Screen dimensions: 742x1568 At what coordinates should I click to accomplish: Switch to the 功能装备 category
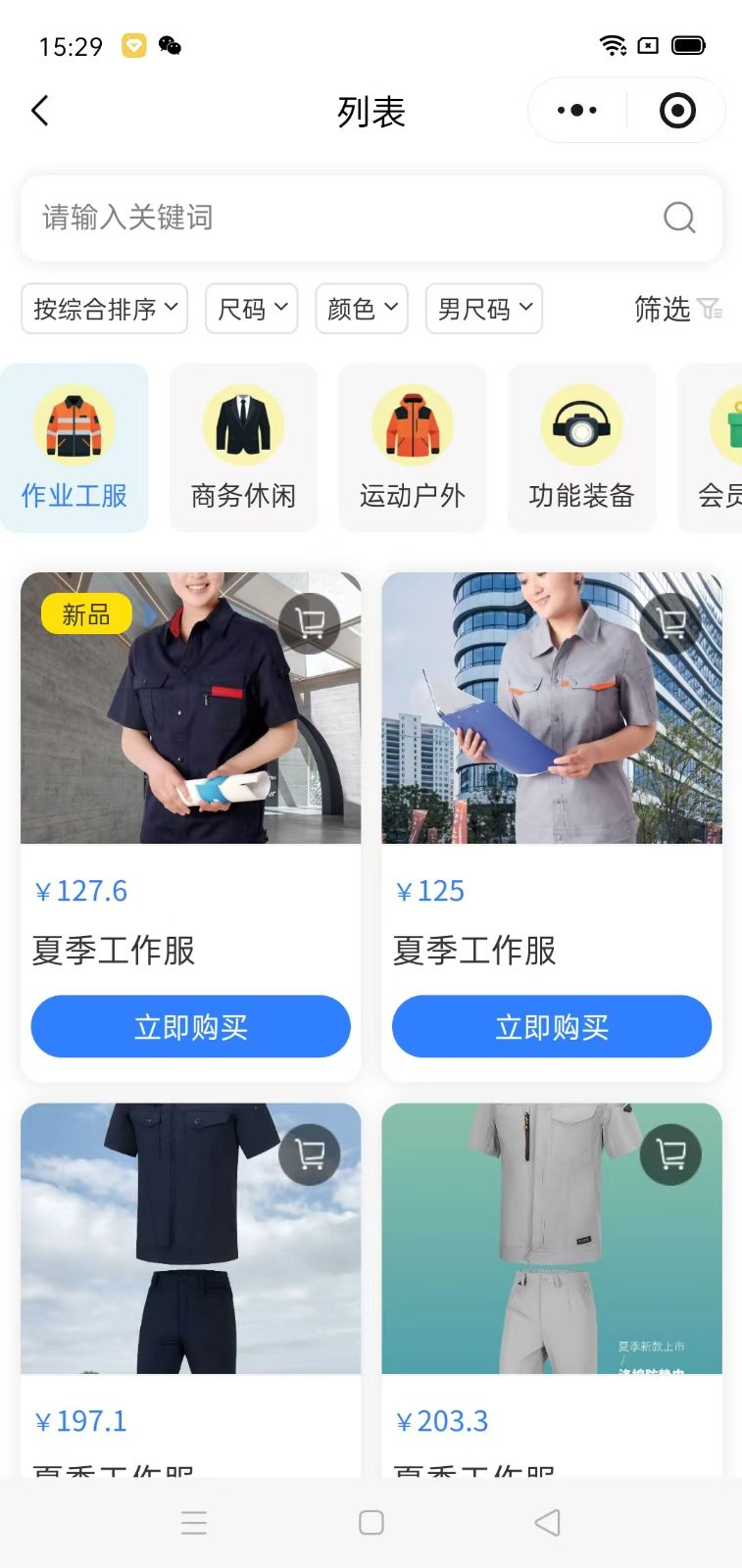point(581,448)
